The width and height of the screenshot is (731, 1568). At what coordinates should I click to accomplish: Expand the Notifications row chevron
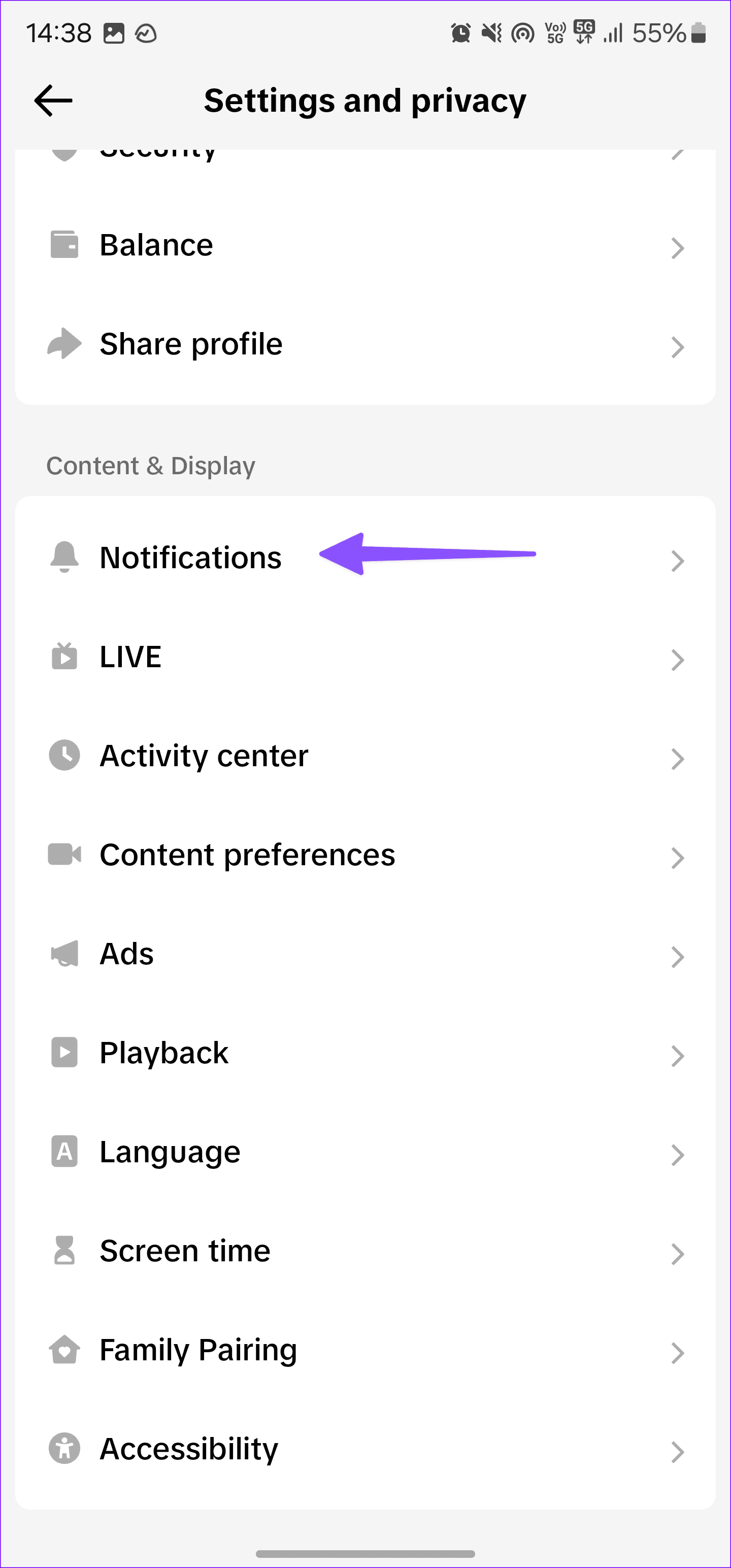(678, 561)
